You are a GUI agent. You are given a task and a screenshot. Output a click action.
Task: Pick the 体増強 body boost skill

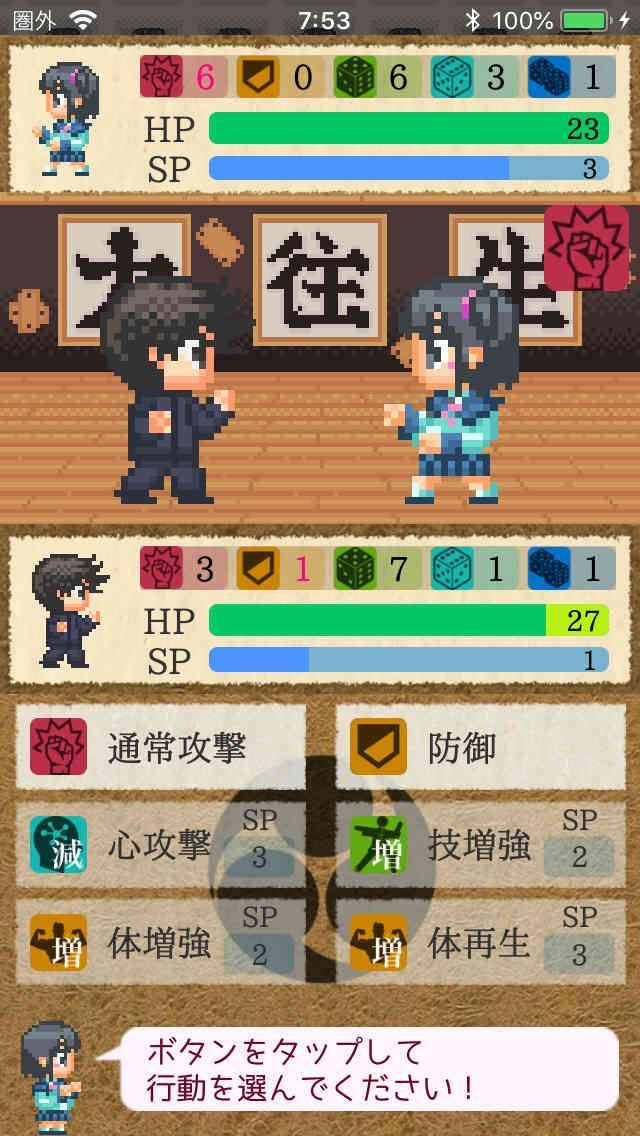[160, 942]
